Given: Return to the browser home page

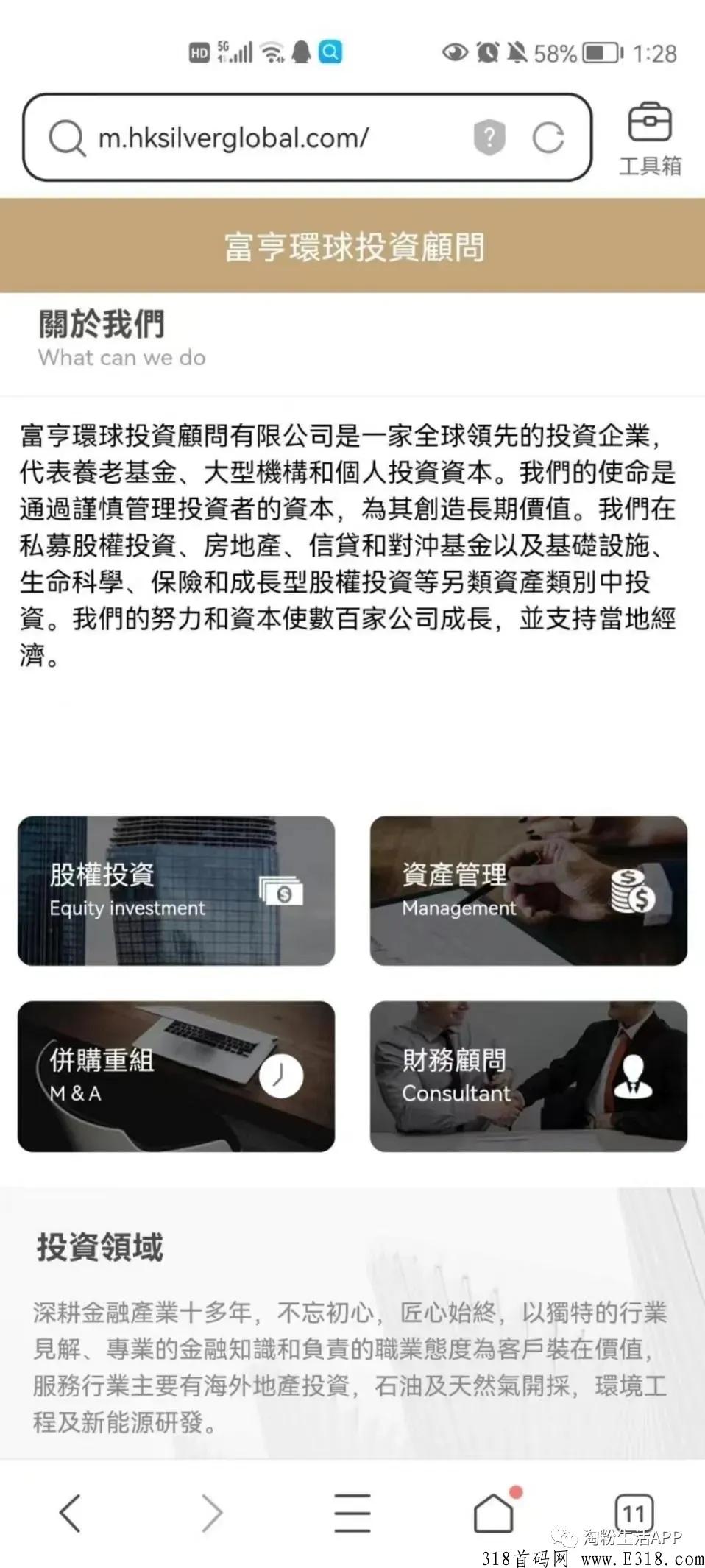Looking at the screenshot, I should pos(494,1511).
